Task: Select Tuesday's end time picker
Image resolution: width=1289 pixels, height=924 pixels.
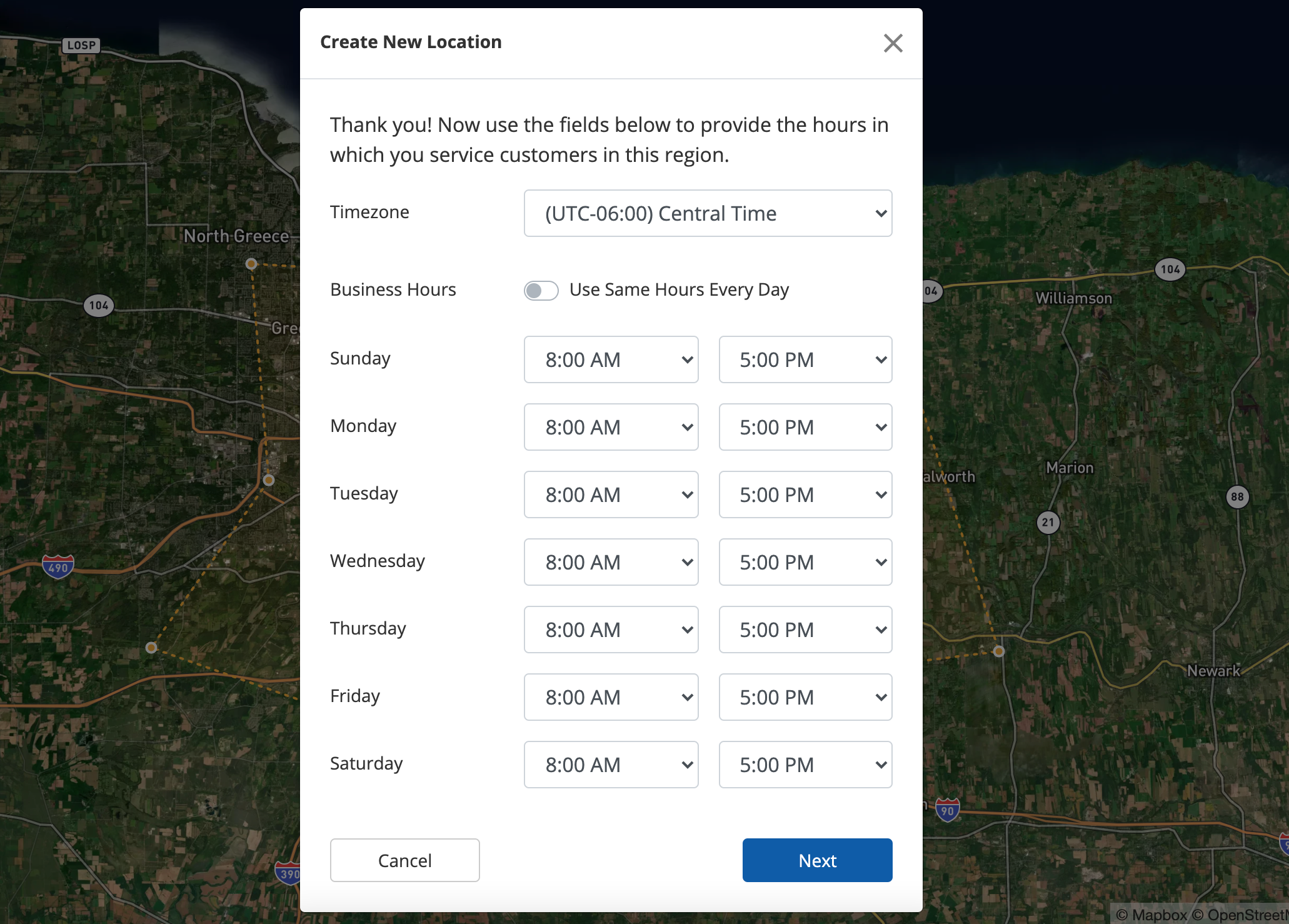Action: (x=805, y=495)
